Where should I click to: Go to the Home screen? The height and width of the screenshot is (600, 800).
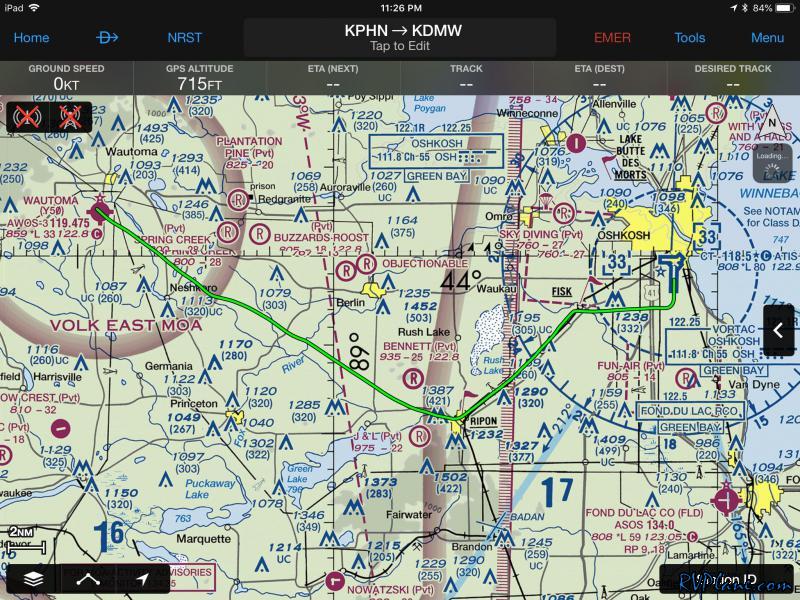coord(31,38)
